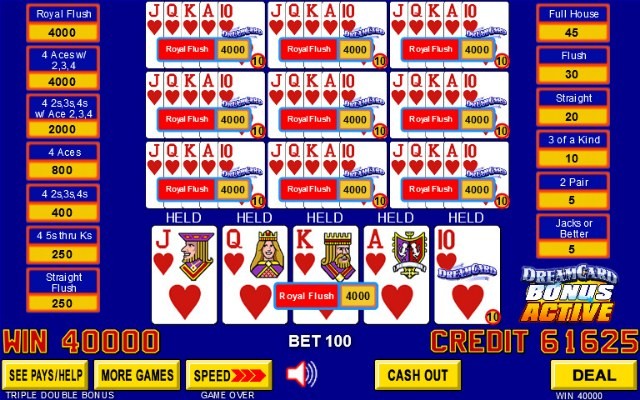This screenshot has height=400, width=640.
Task: Cash out your credits
Action: (x=417, y=375)
